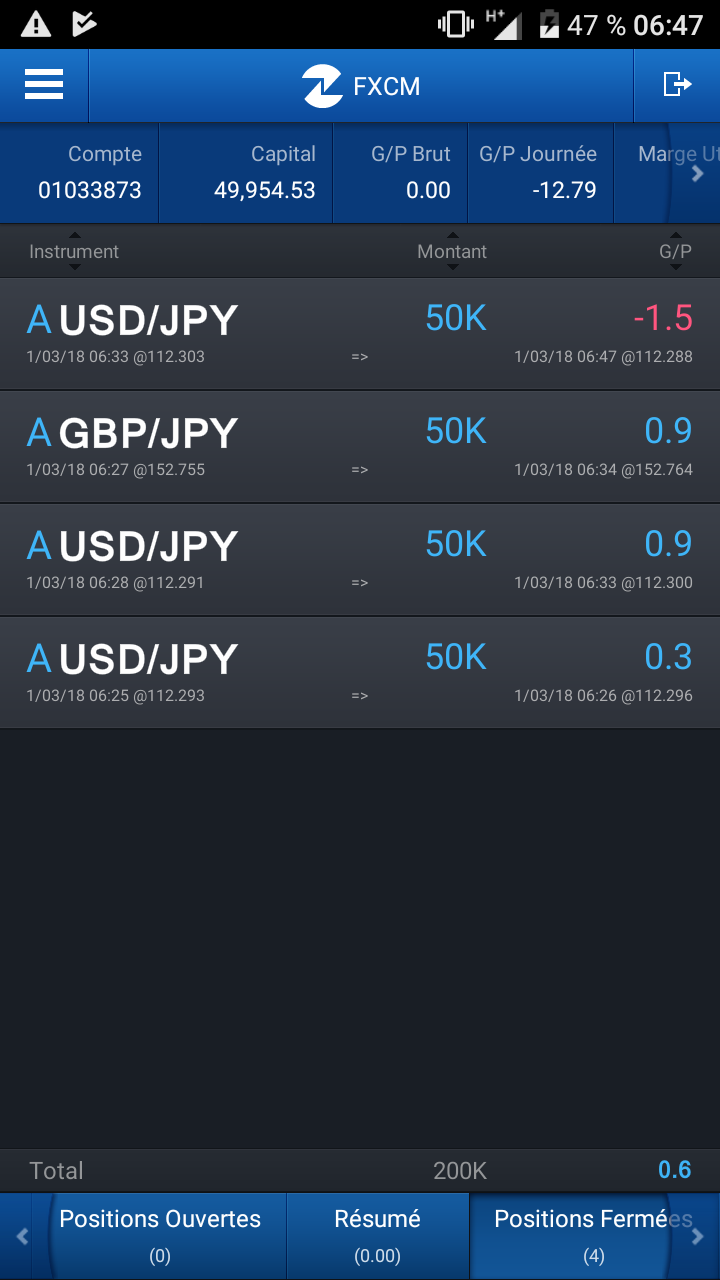Open USD/JPY position with -1.5 loss

point(360,334)
